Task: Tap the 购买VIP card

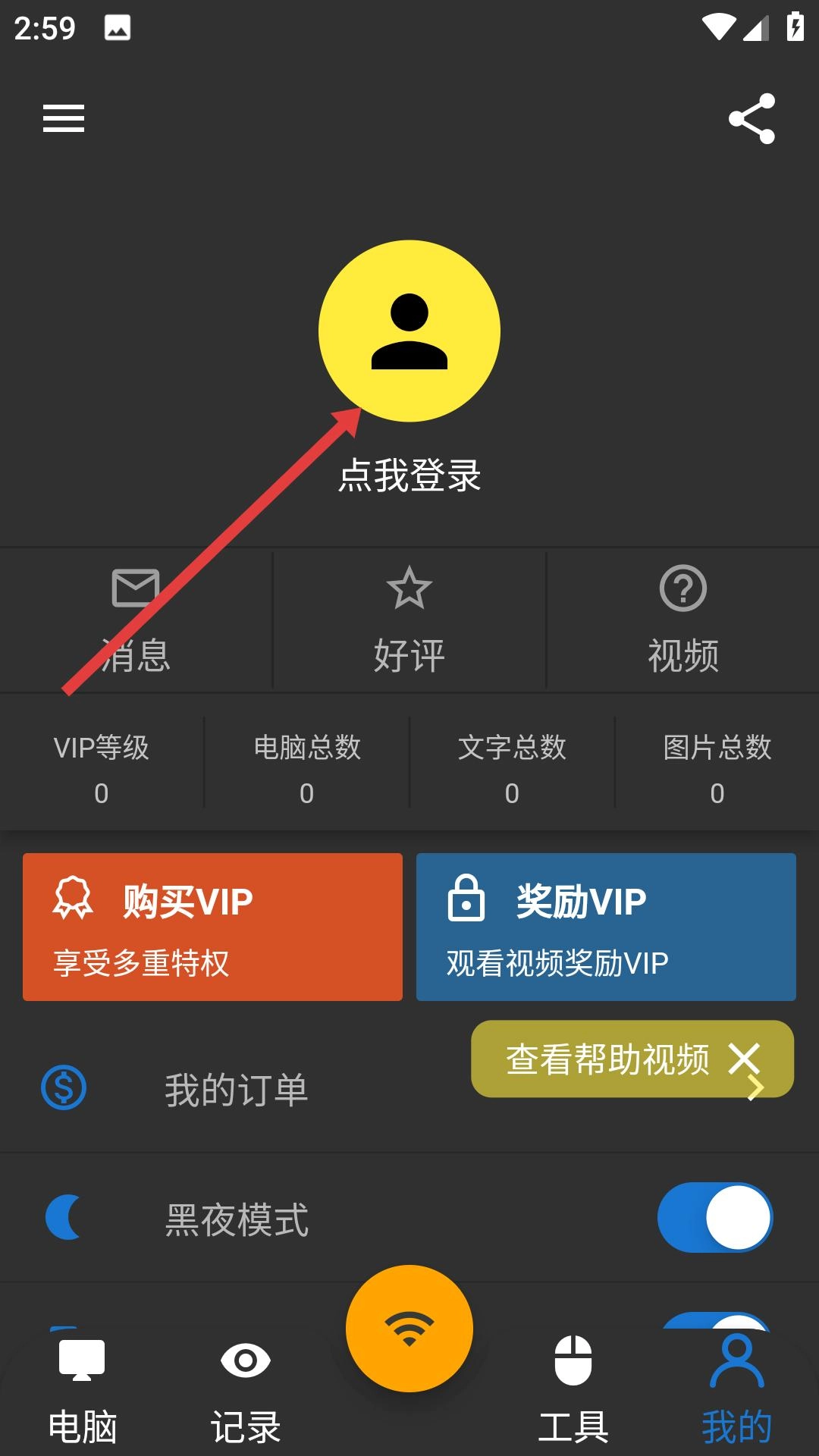Action: (x=212, y=927)
